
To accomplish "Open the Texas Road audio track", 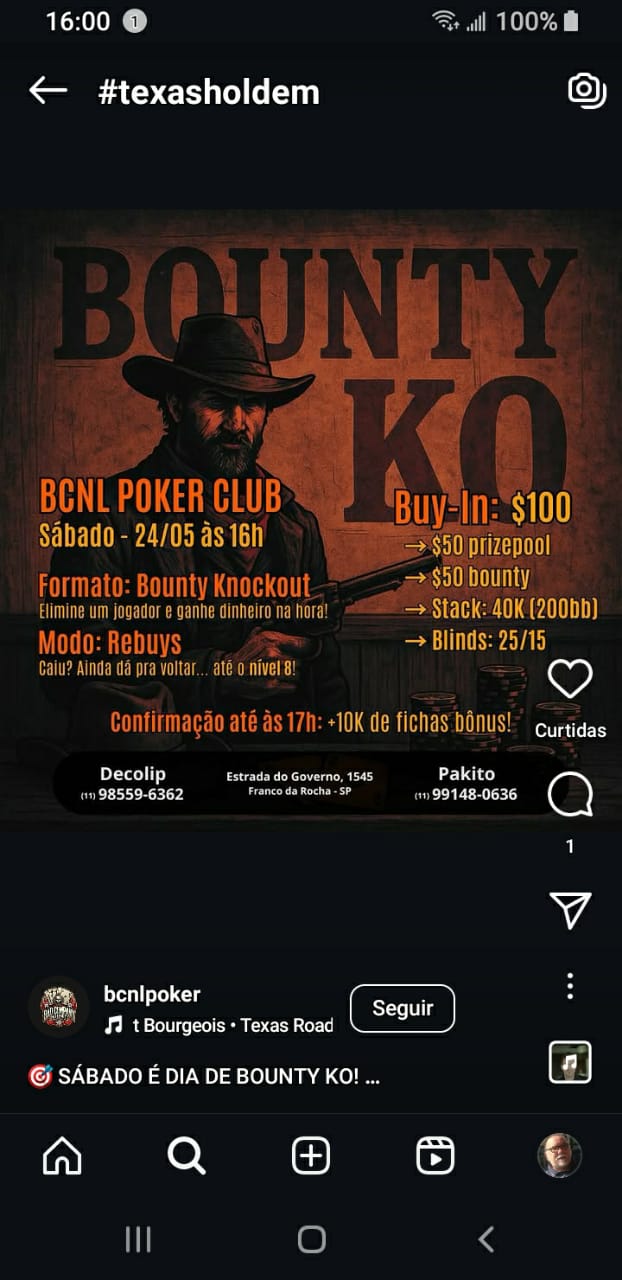I will coord(219,1025).
